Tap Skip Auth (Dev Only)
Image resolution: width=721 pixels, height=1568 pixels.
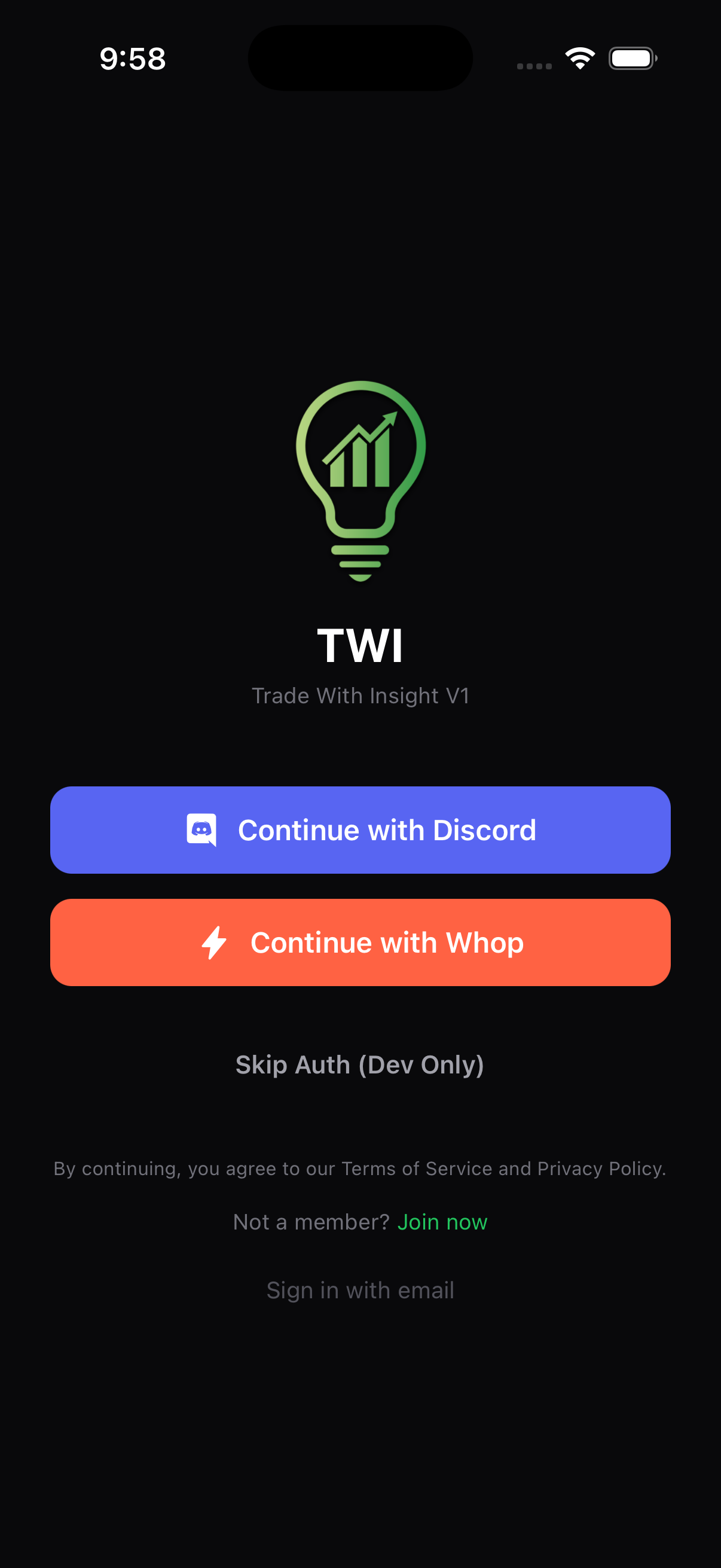tap(360, 1064)
